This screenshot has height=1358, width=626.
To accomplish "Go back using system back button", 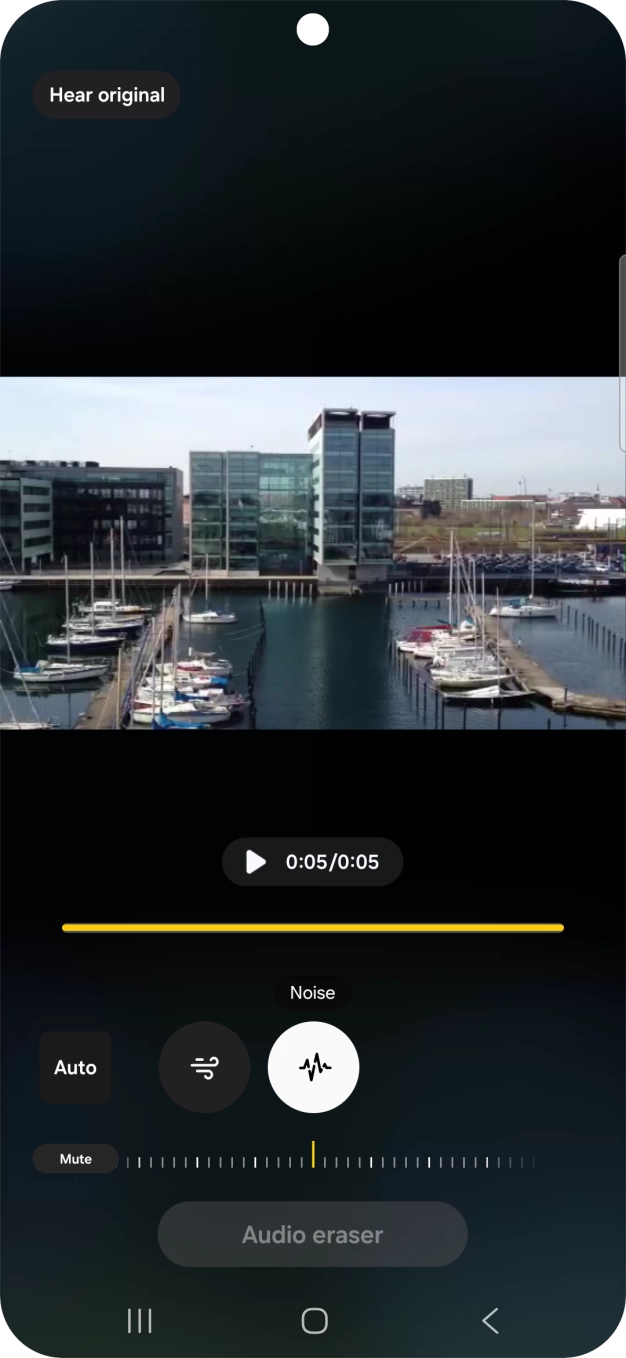I will 490,1321.
